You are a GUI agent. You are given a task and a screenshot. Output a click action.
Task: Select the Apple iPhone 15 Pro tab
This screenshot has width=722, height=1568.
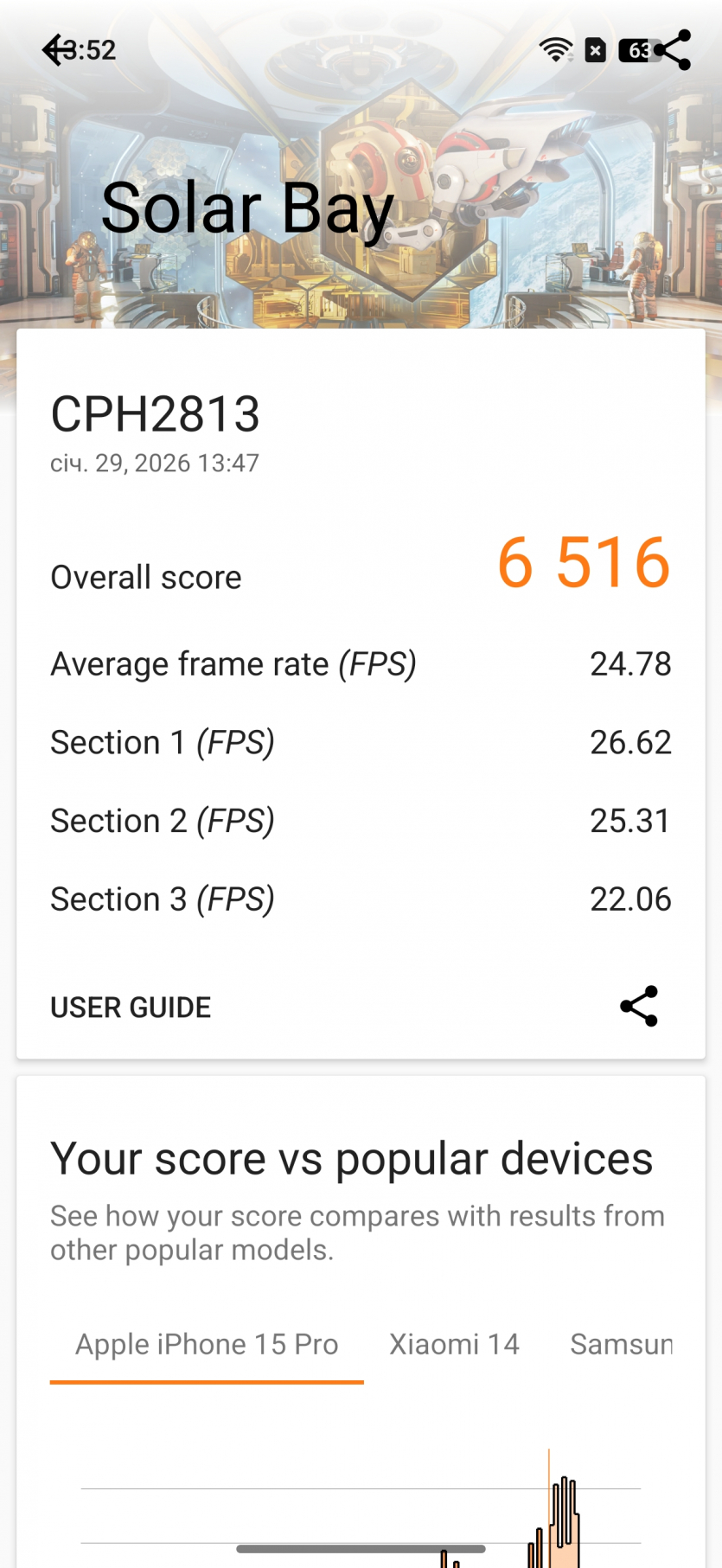pos(207,1345)
